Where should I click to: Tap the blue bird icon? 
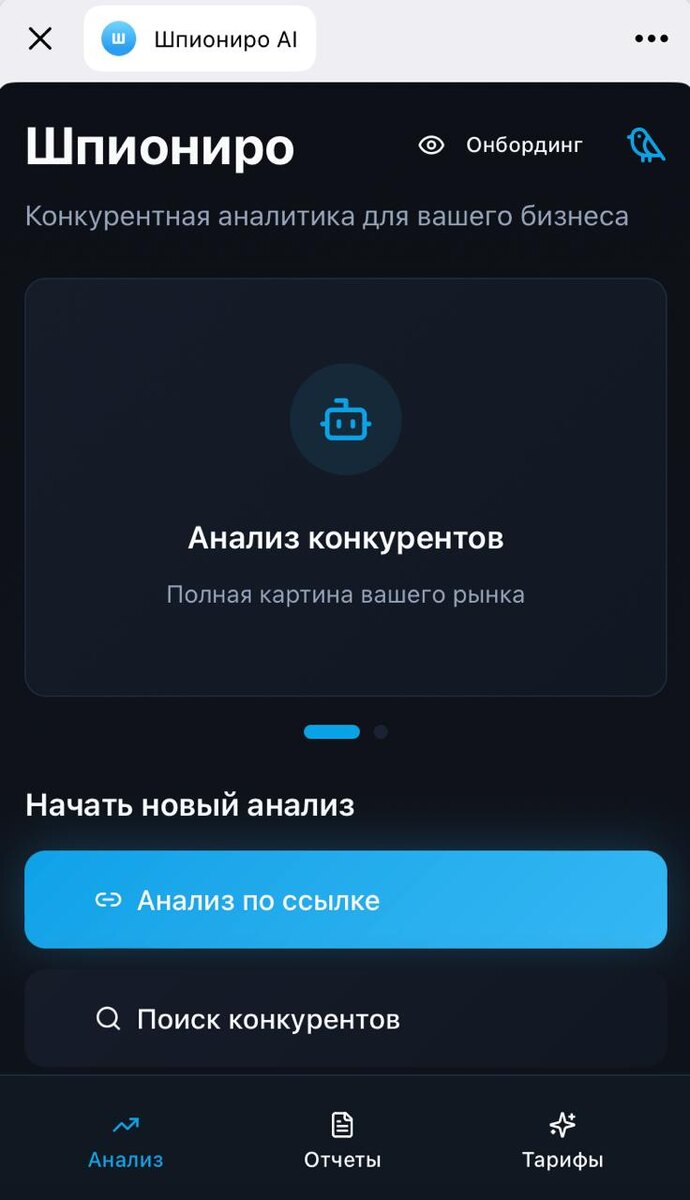(x=646, y=145)
